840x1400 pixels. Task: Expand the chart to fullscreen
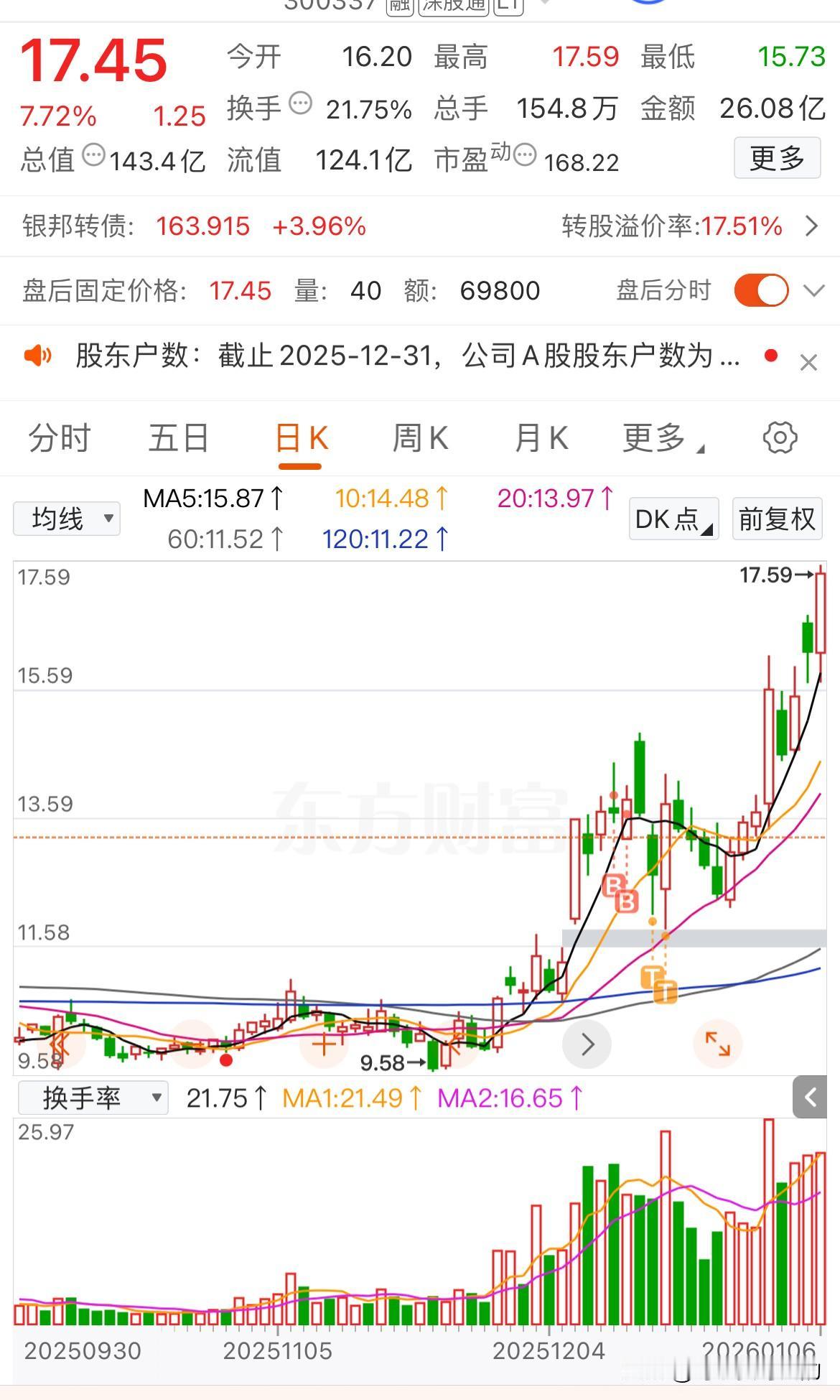point(717,1044)
